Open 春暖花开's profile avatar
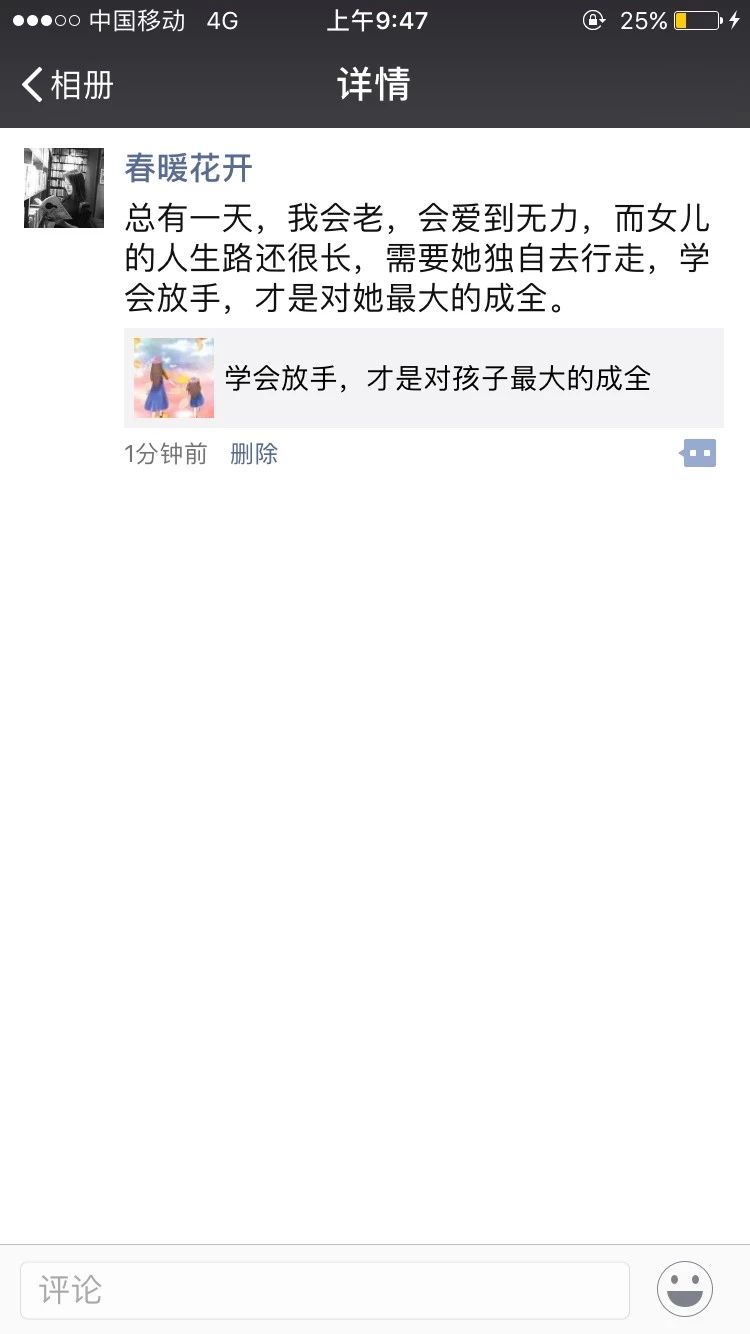Viewport: 750px width, 1334px height. coord(64,188)
